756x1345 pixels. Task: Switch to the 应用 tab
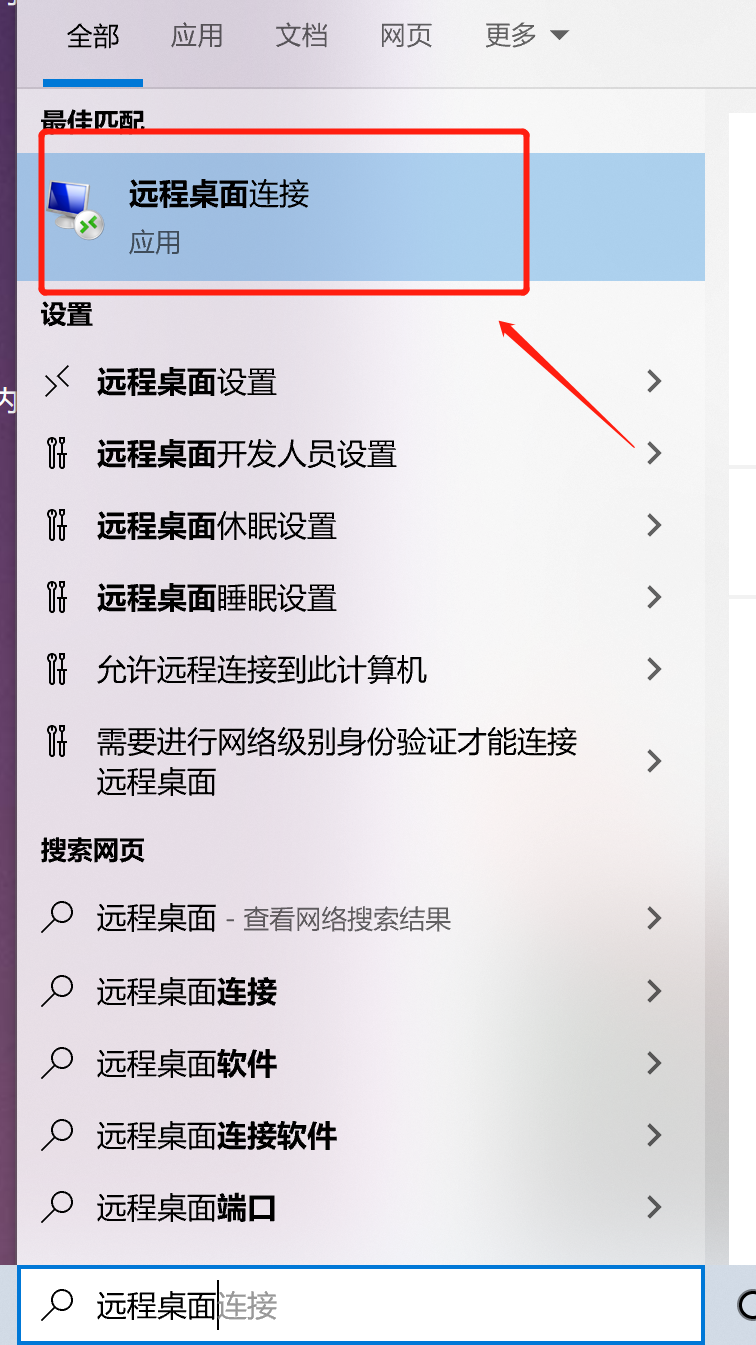click(x=196, y=37)
